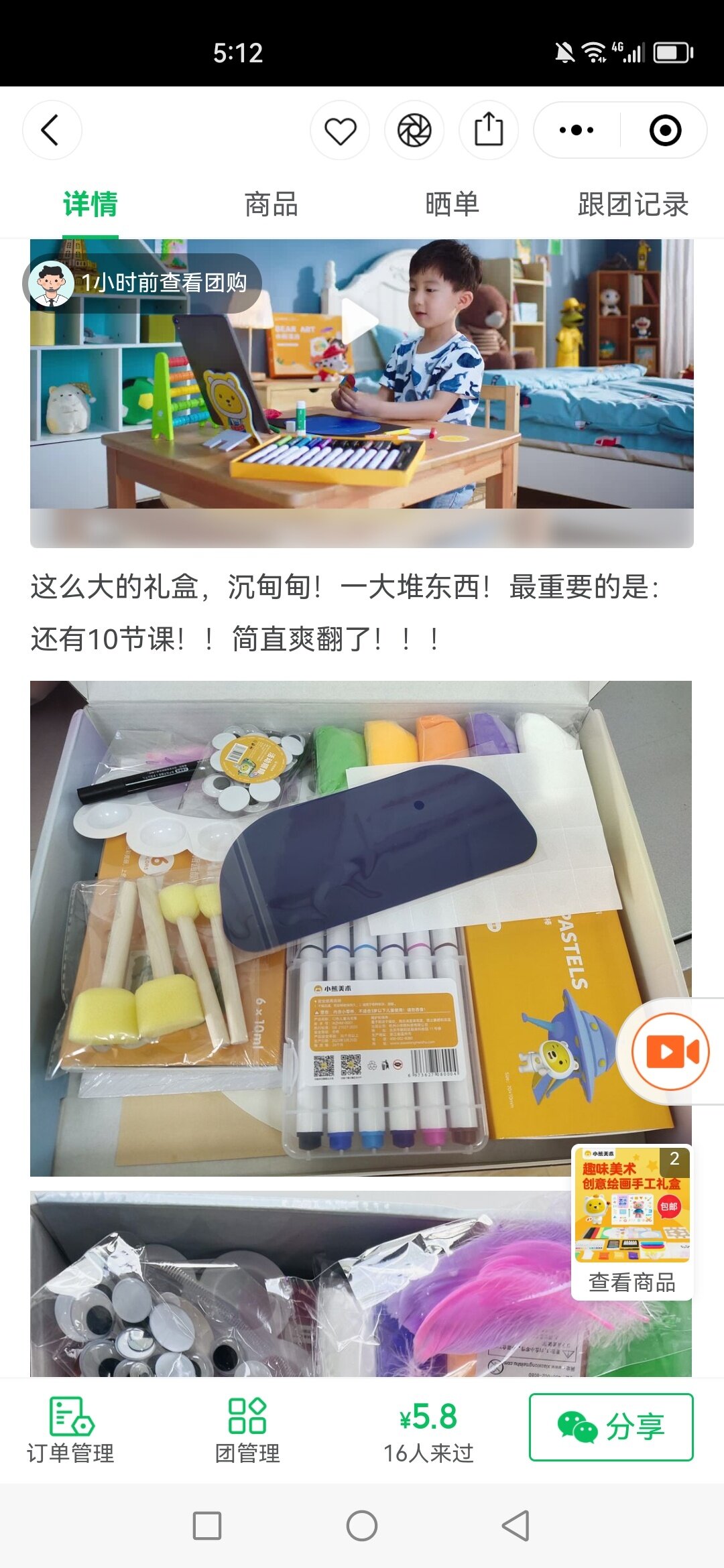Open recent apps with the square button
This screenshot has width=724, height=1568.
[207, 1526]
